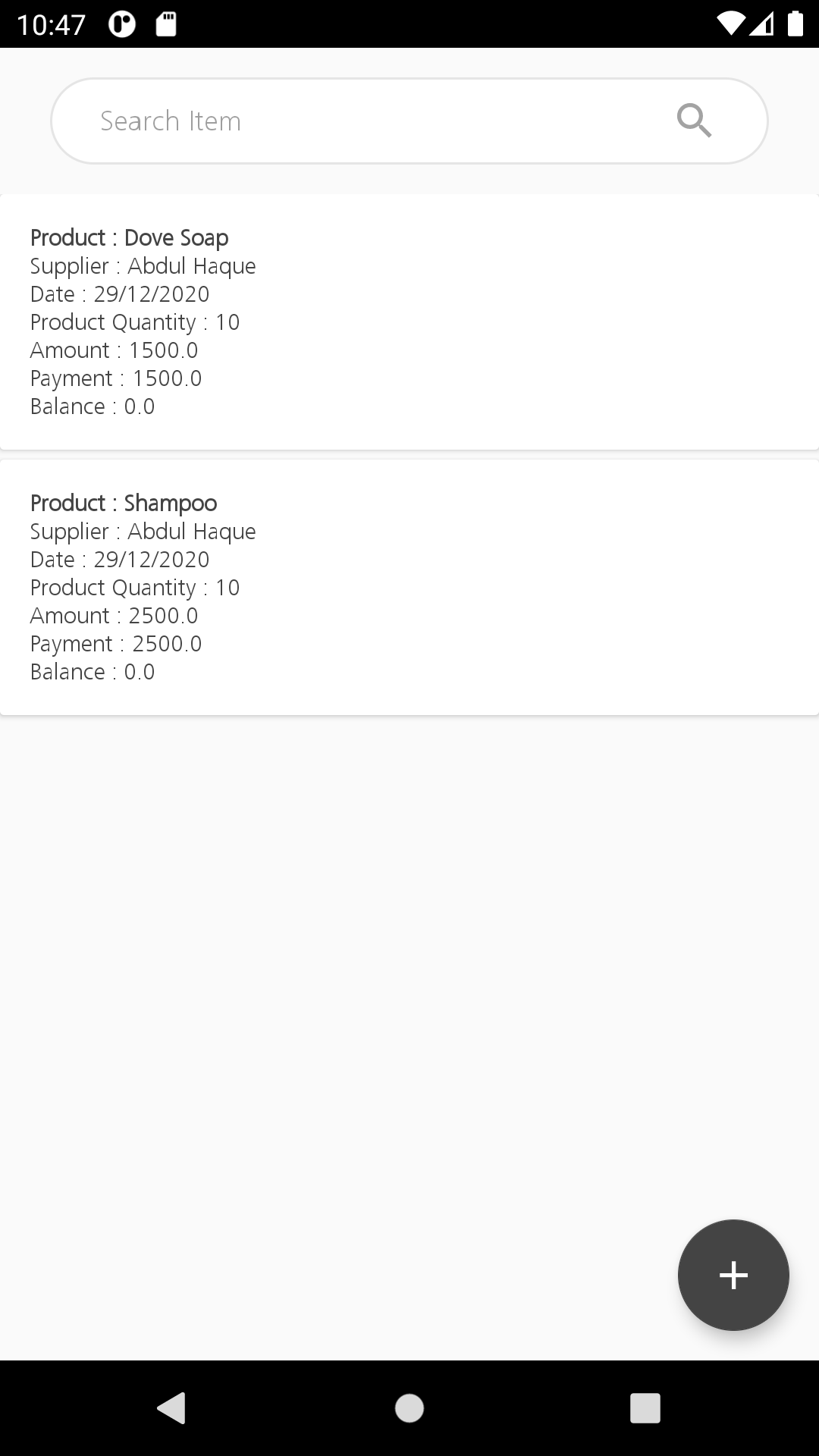Open the Shampoo product card
Screen dimensions: 819x1456
click(409, 584)
